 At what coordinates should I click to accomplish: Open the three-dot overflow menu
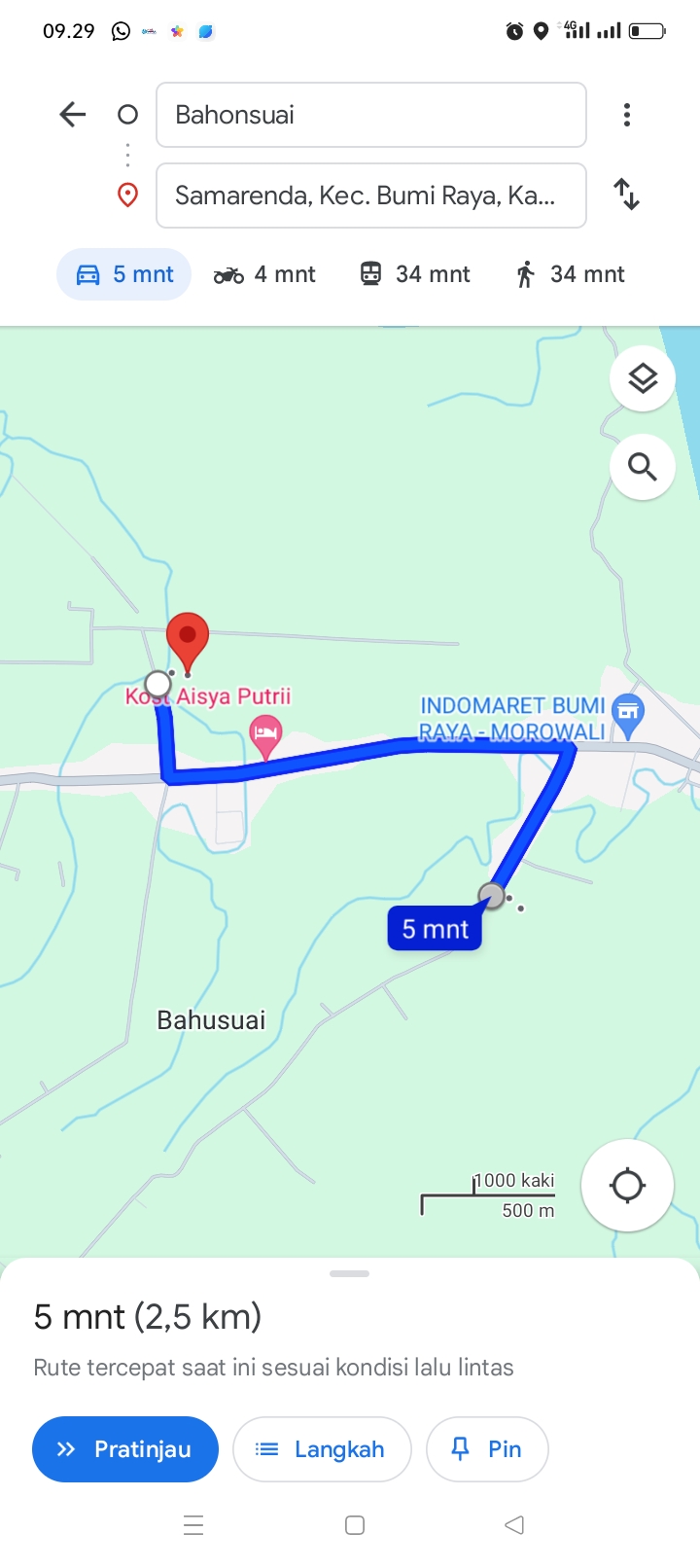click(627, 115)
